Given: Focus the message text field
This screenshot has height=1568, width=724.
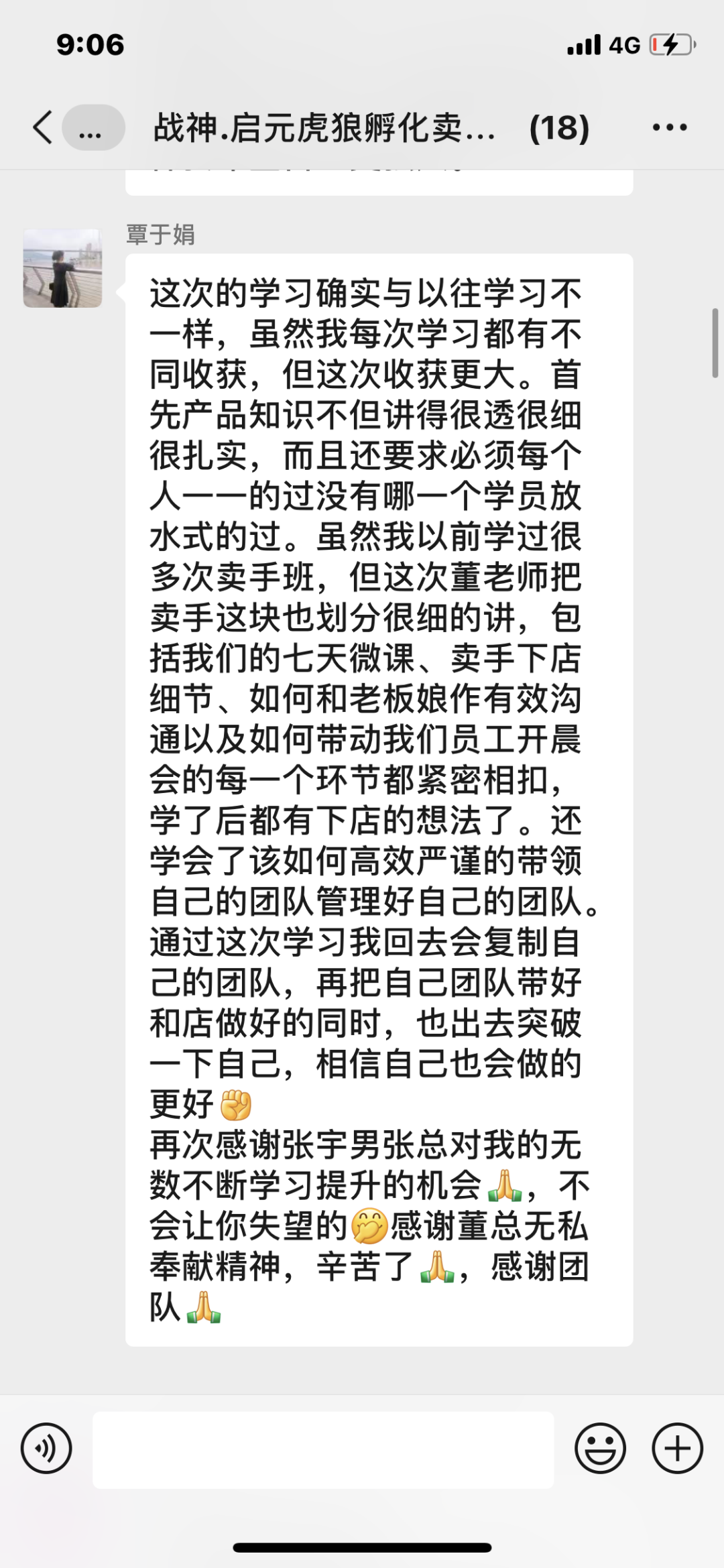Looking at the screenshot, I should tap(323, 1449).
